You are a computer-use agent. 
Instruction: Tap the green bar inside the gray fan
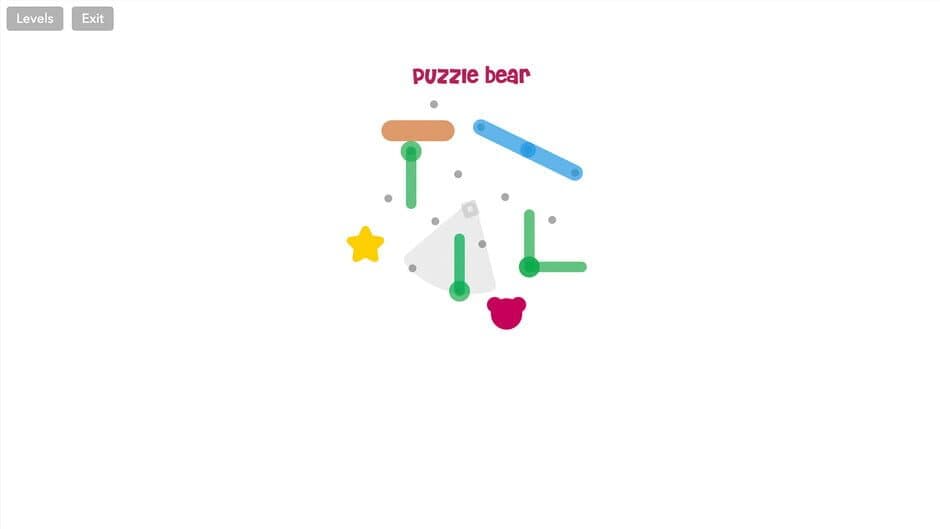click(459, 264)
